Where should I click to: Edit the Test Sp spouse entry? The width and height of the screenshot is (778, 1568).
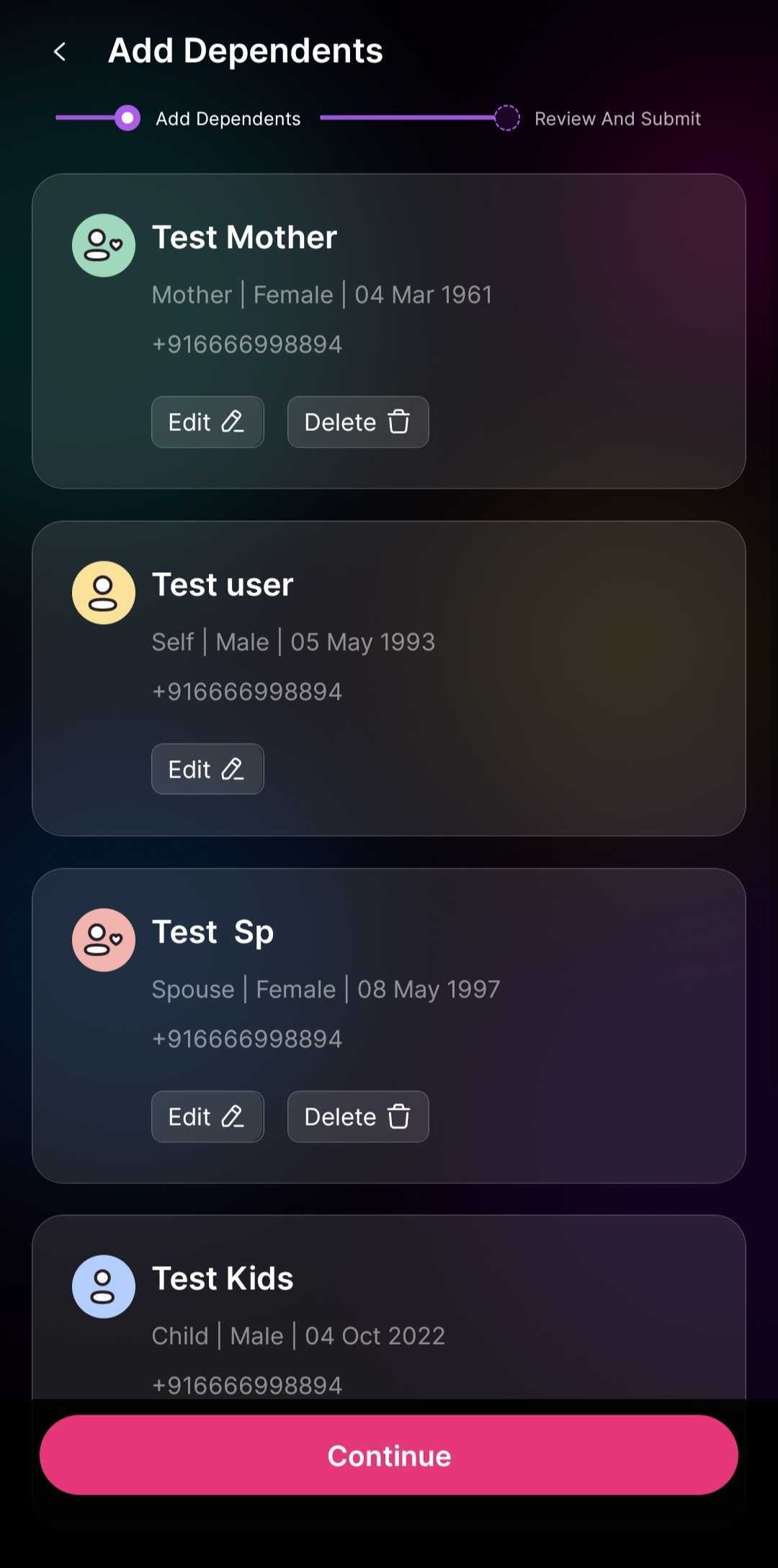207,1117
